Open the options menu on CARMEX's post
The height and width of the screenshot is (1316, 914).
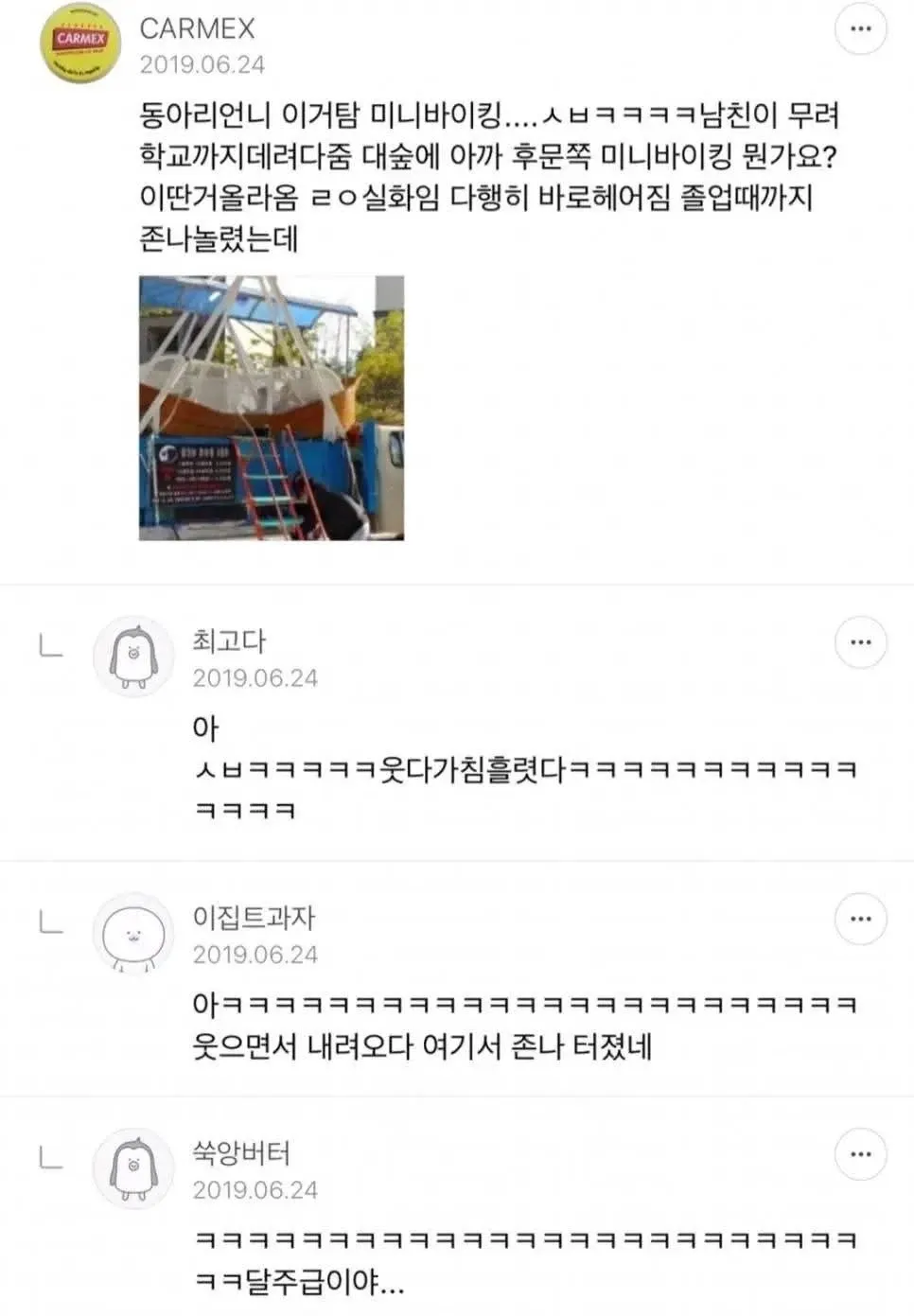click(859, 28)
